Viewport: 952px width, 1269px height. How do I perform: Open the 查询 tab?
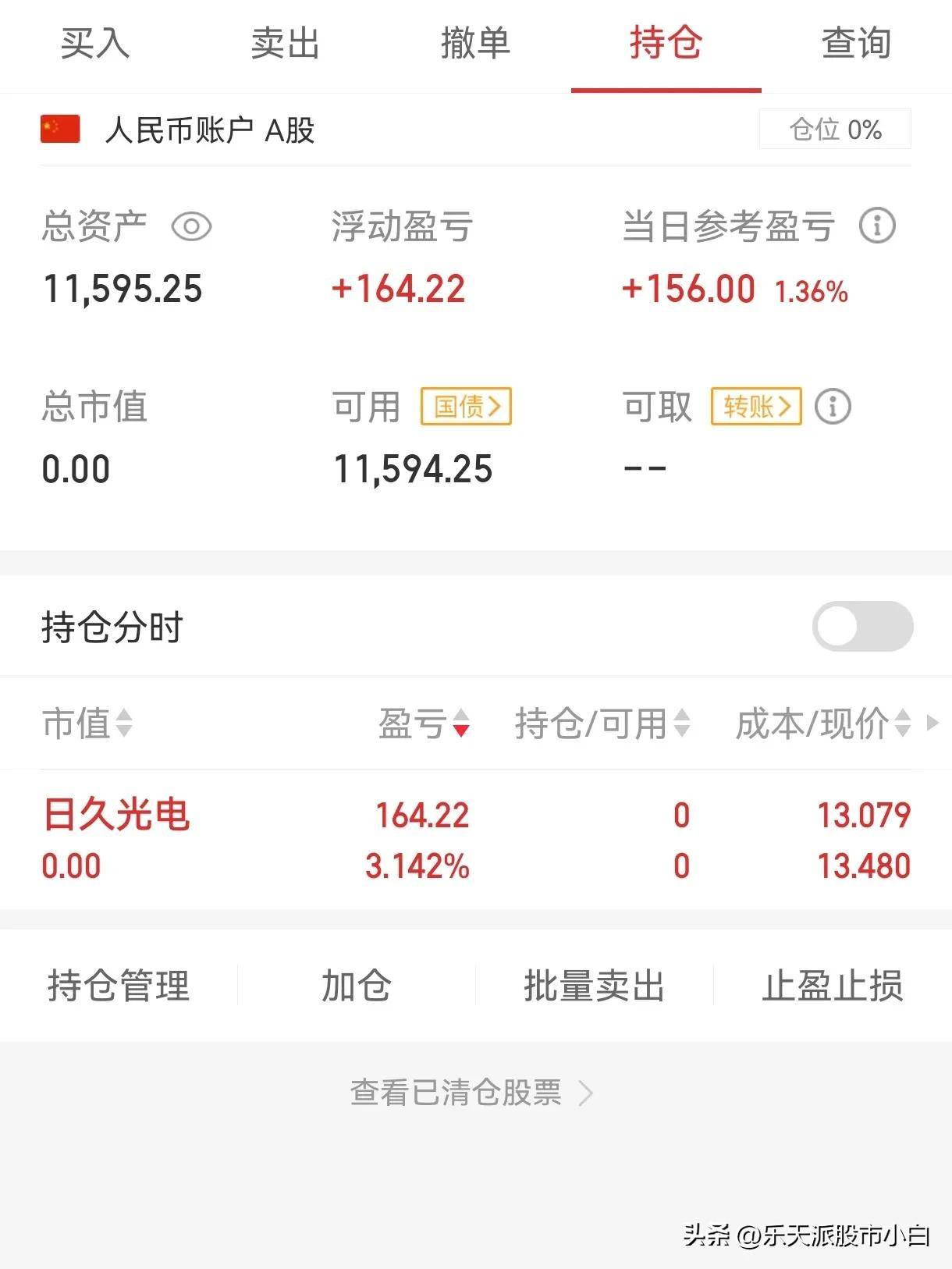point(855,44)
